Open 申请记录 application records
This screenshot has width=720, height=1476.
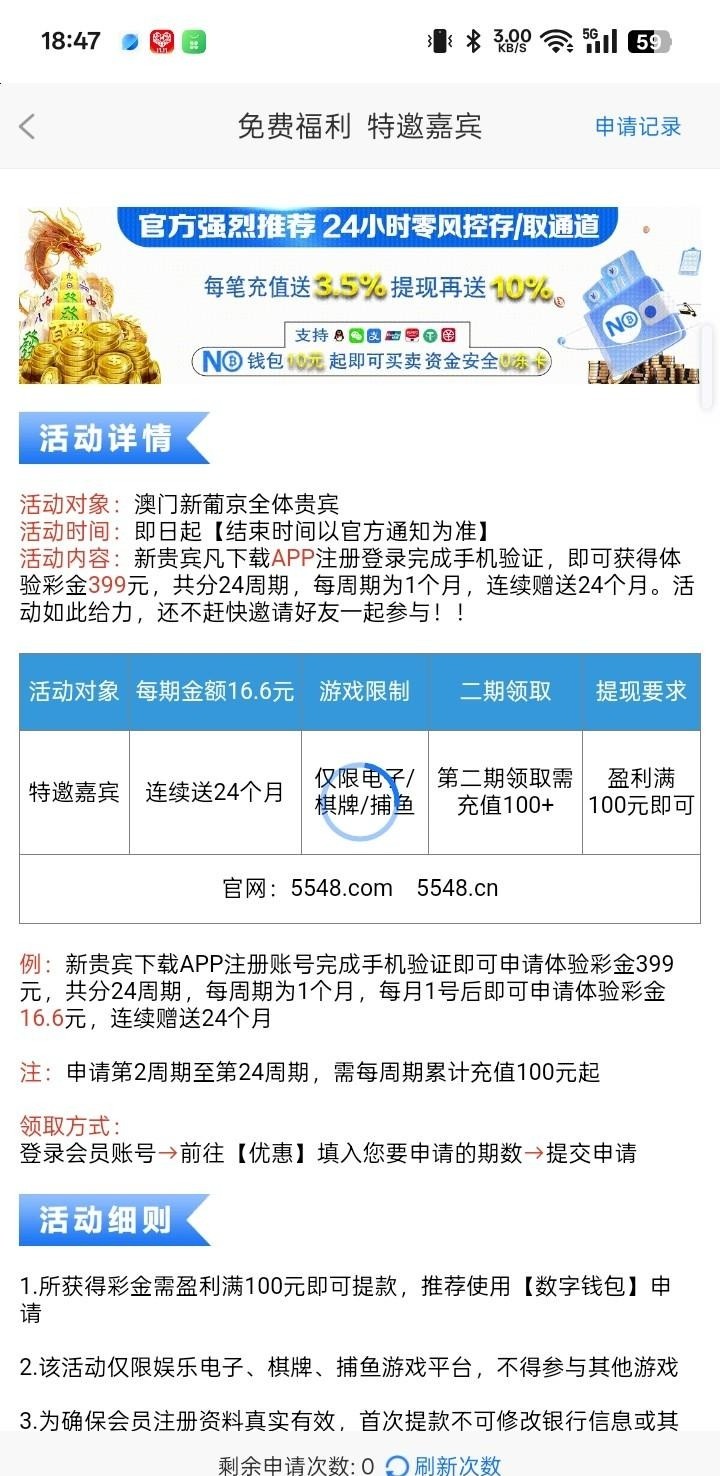click(638, 127)
